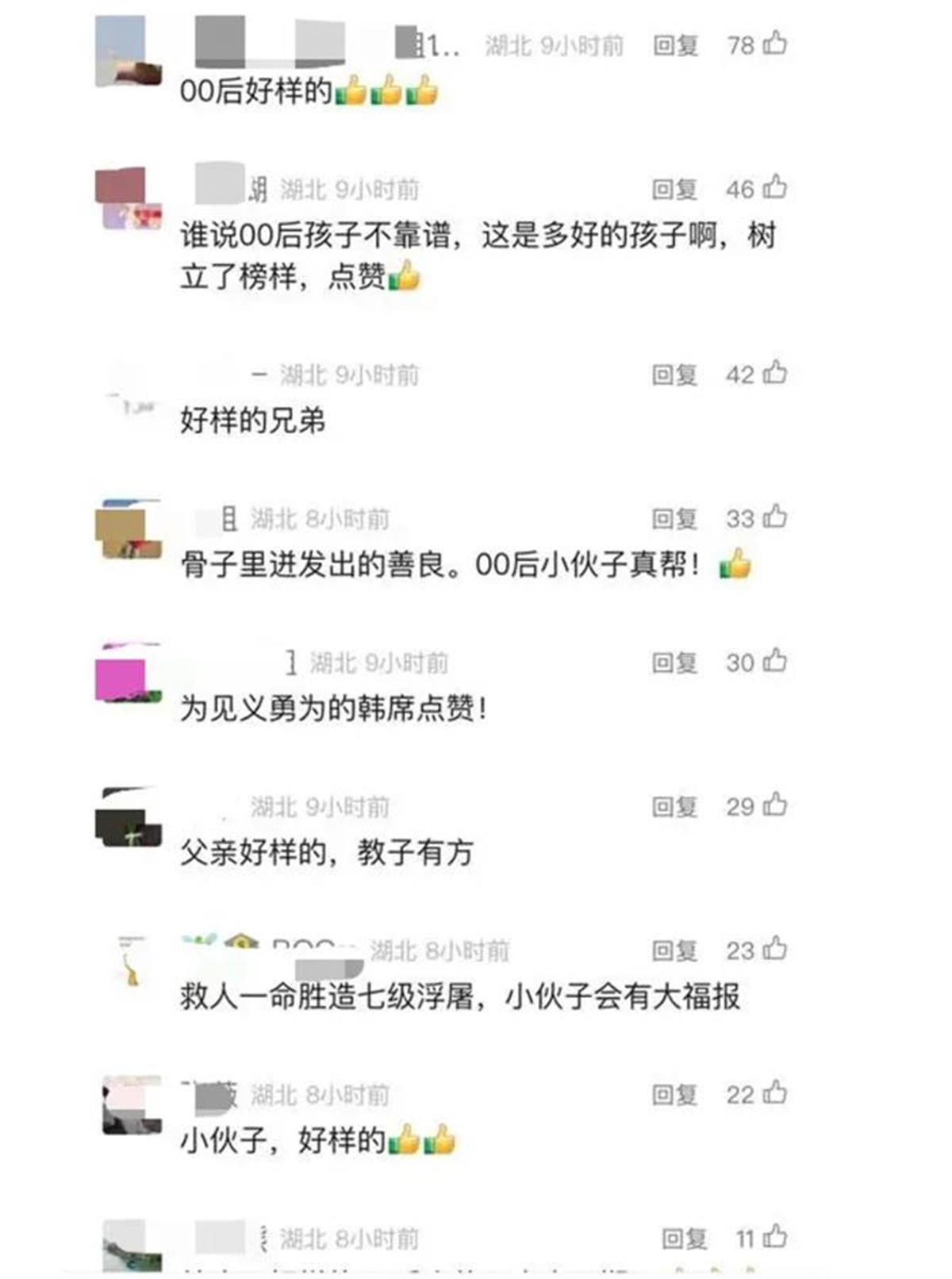Reply to the comment "00后好样的"

(675, 45)
